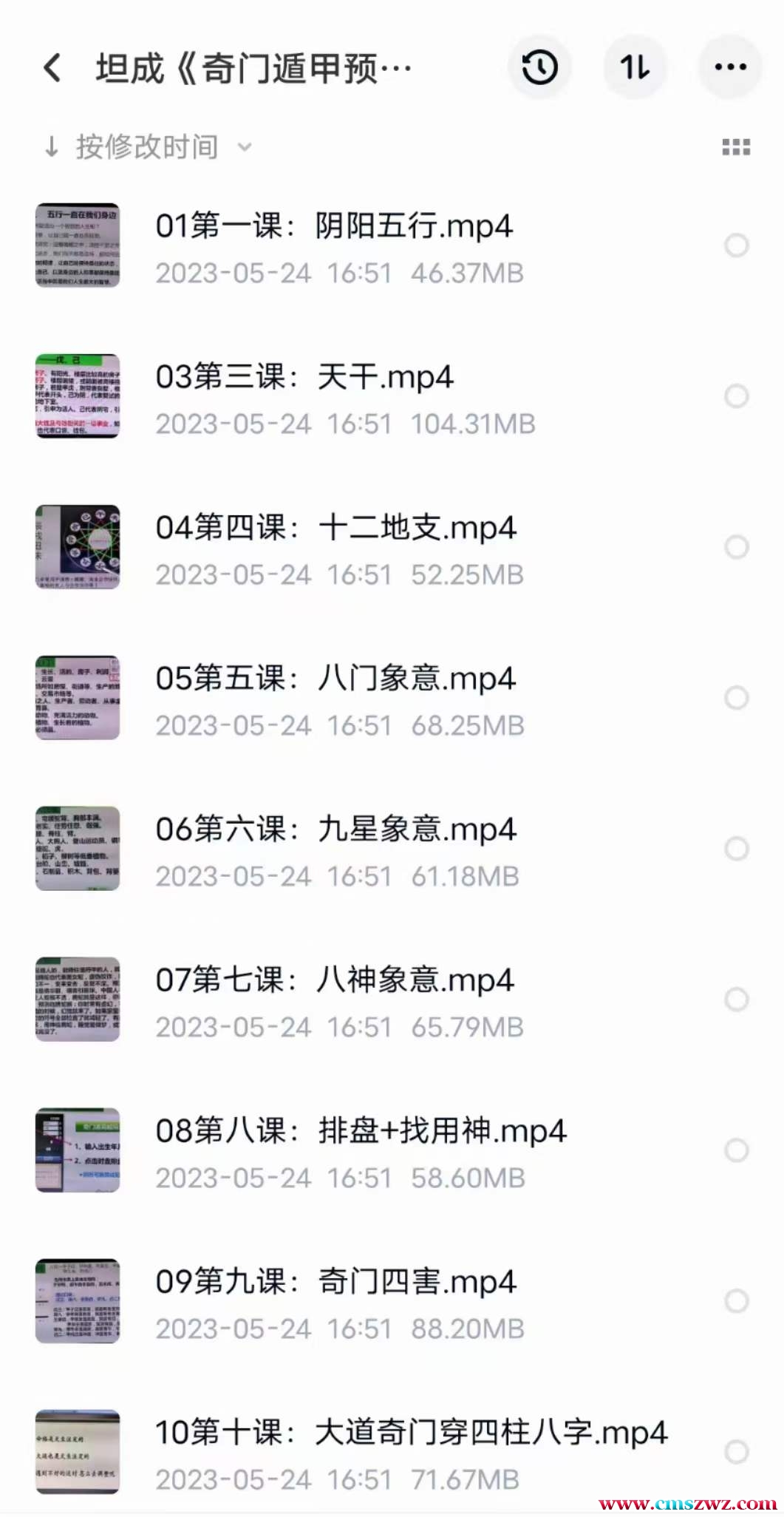Screen dimensions: 784x1517
Task: Select 07第七课：八神象意.mp4 with its circle
Action: [x=736, y=1000]
